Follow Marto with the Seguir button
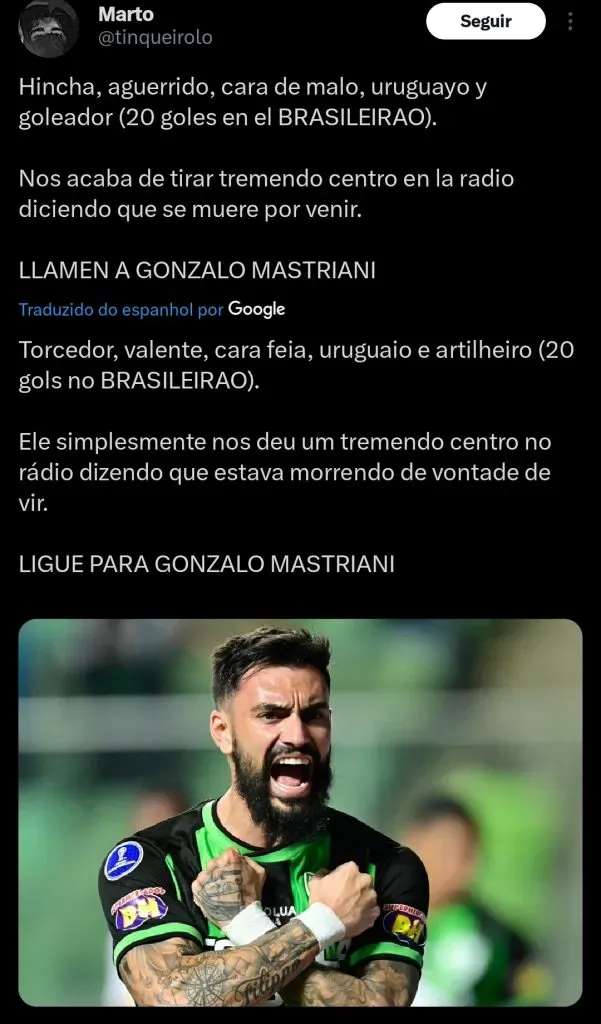This screenshot has width=601, height=1024. point(485,21)
